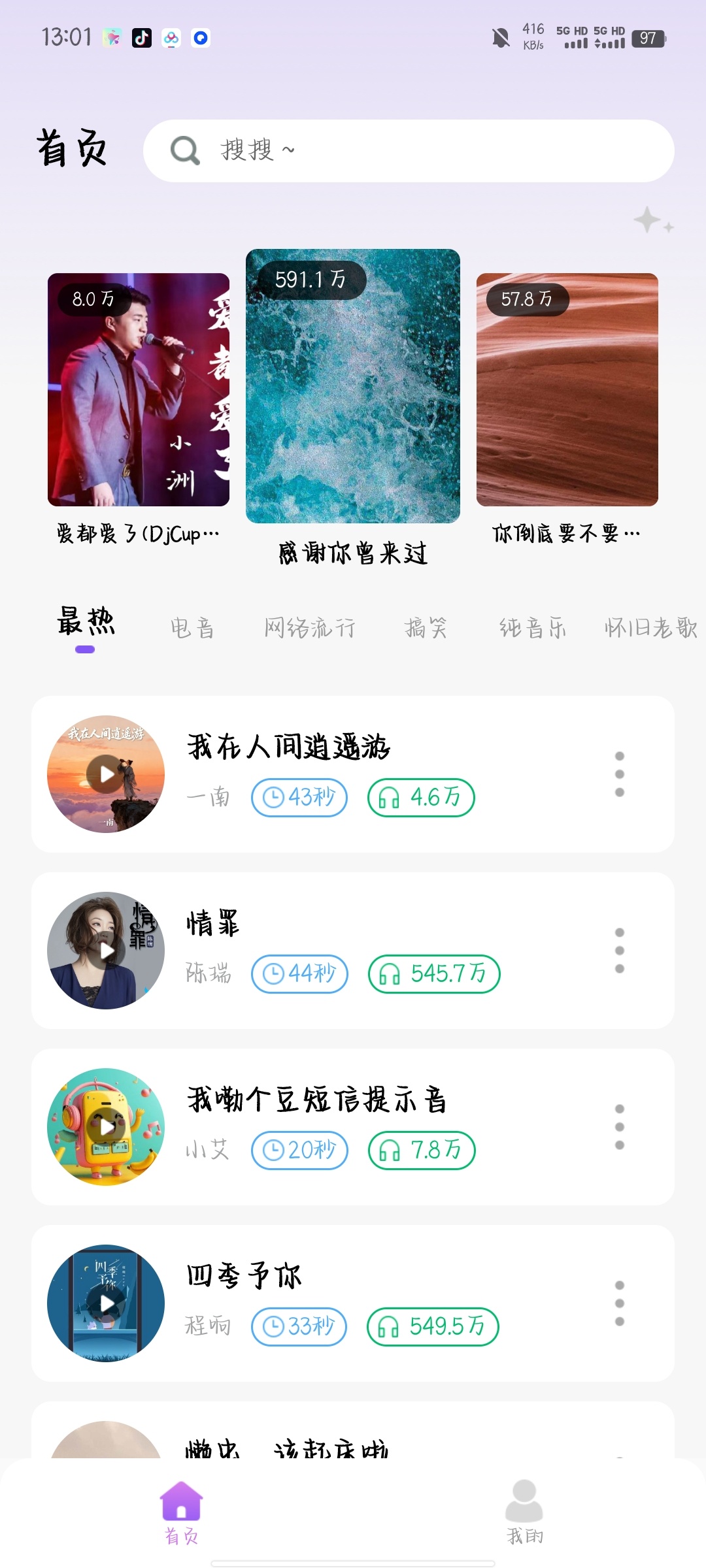The height and width of the screenshot is (1568, 706).
Task: Open the 爱都爱了 DJ song cover
Action: click(x=139, y=389)
